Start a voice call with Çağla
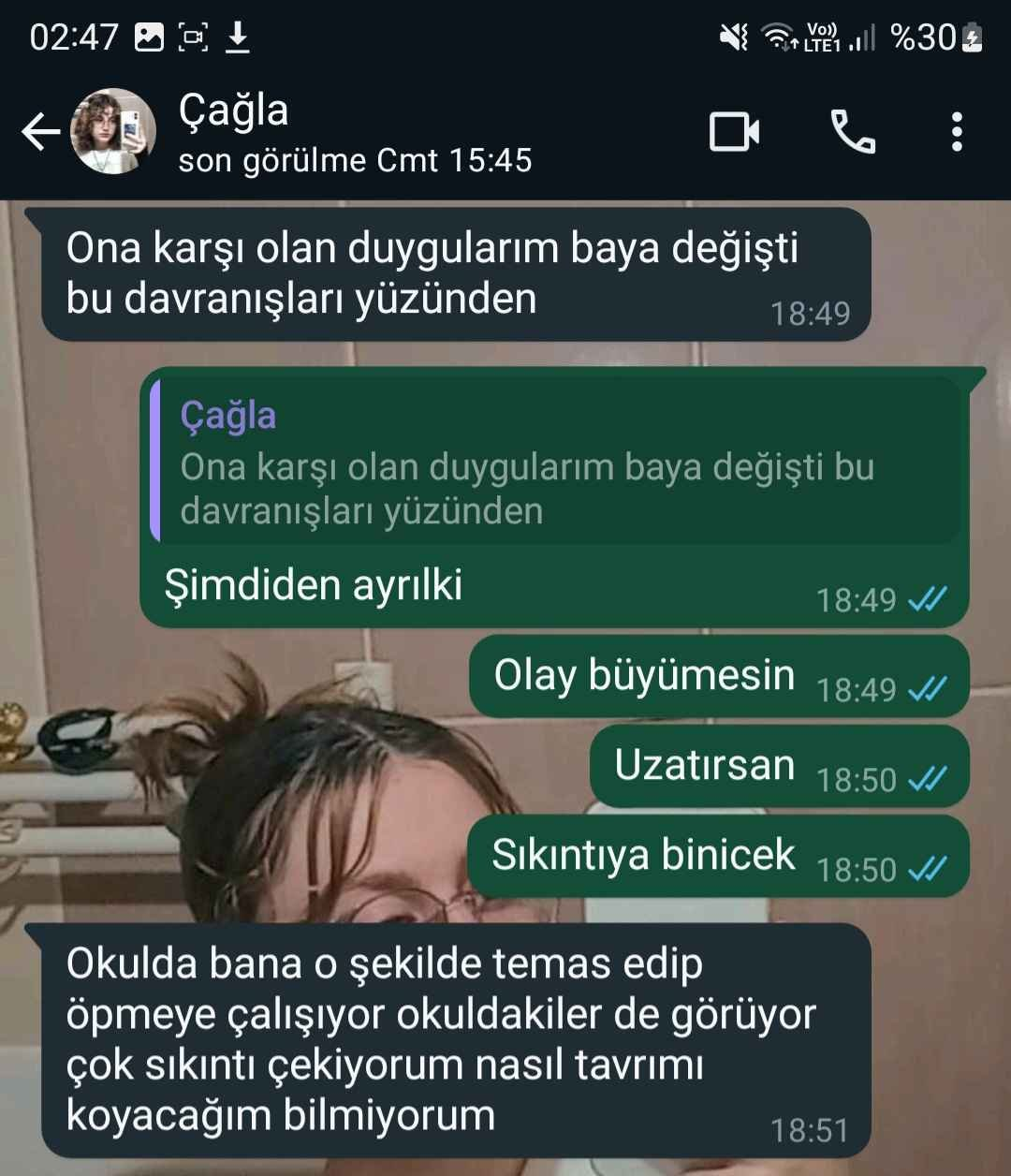Image resolution: width=1011 pixels, height=1176 pixels. tap(853, 132)
